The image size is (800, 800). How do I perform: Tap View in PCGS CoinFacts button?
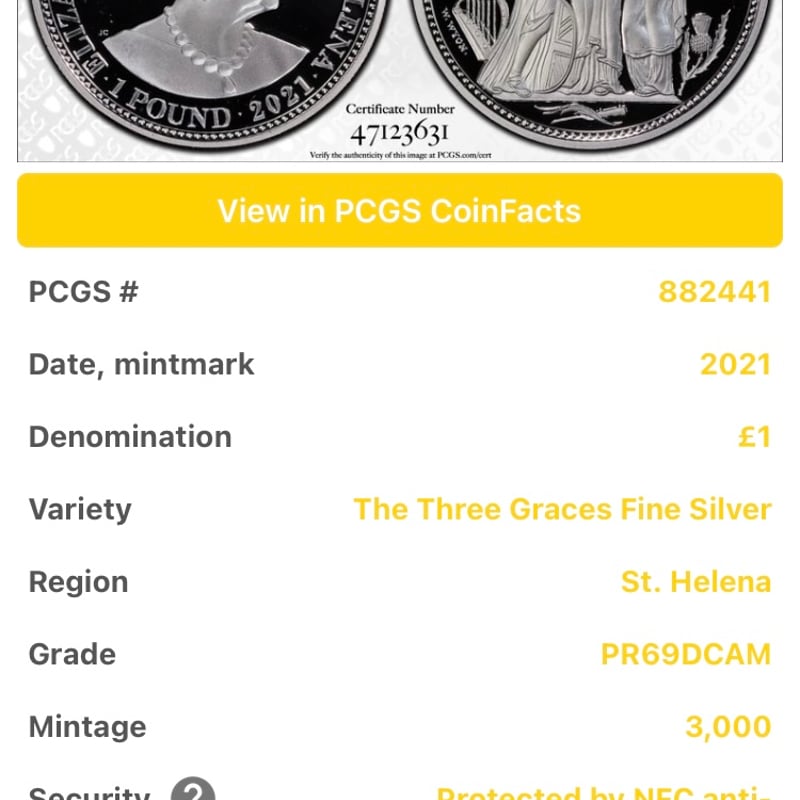399,211
